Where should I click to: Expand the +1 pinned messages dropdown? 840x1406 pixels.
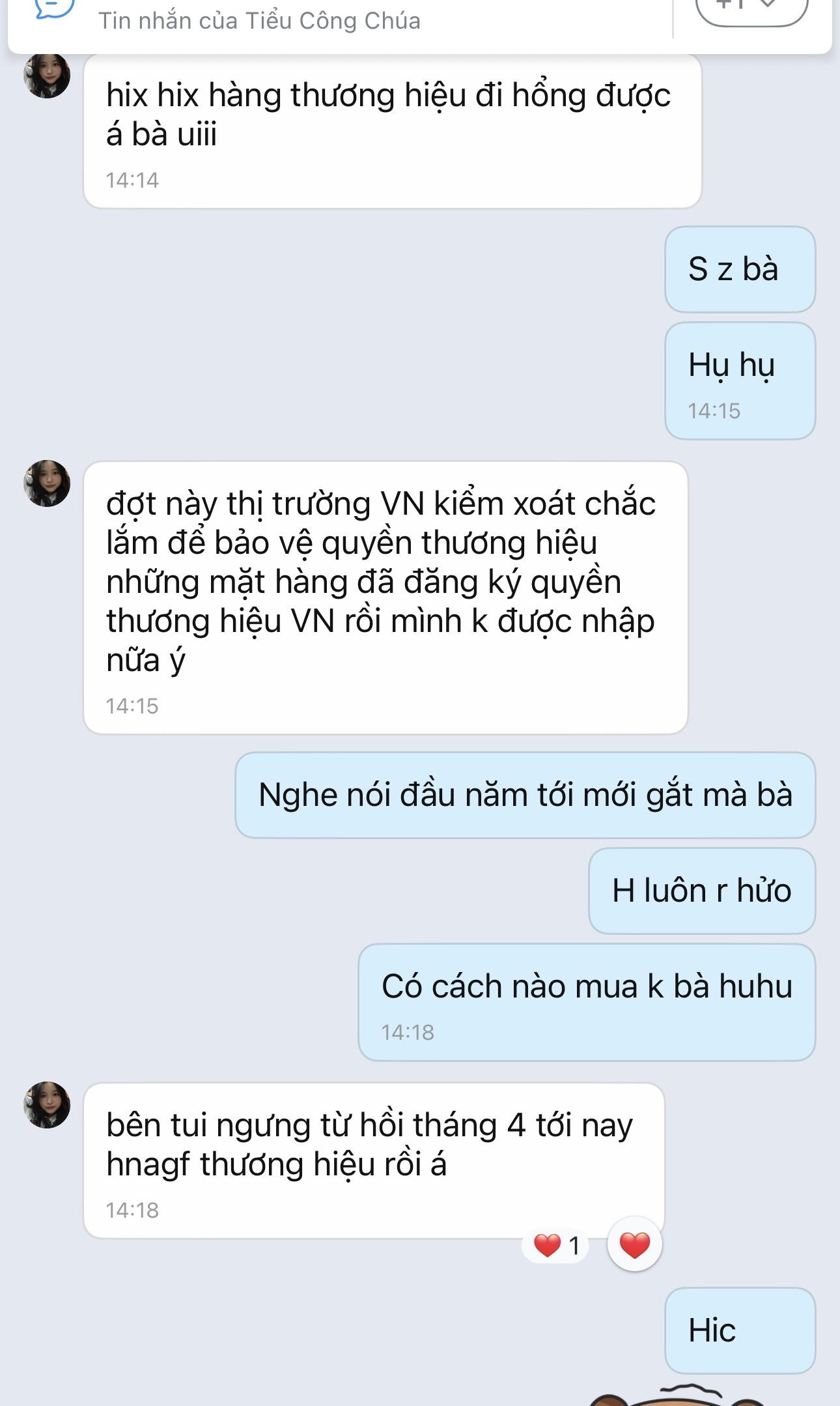pos(751,9)
